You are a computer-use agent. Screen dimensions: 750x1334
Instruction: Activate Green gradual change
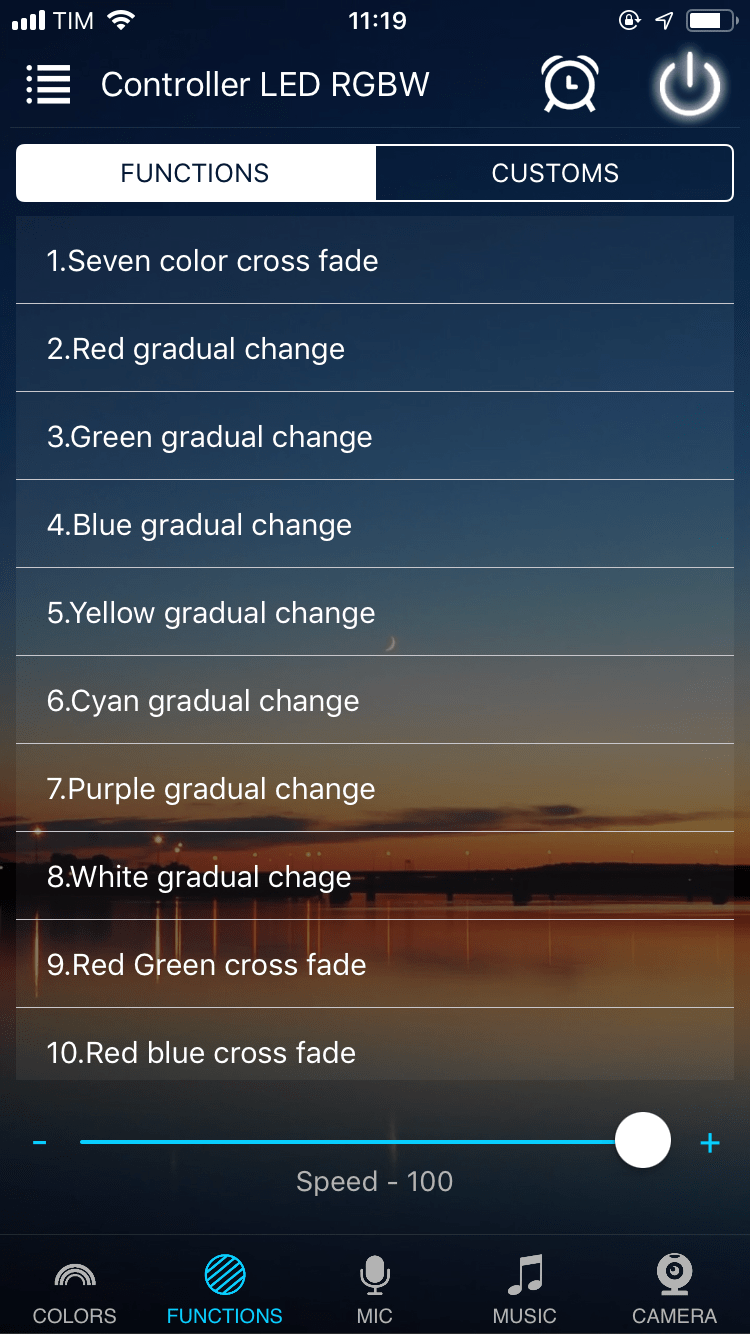pos(375,437)
